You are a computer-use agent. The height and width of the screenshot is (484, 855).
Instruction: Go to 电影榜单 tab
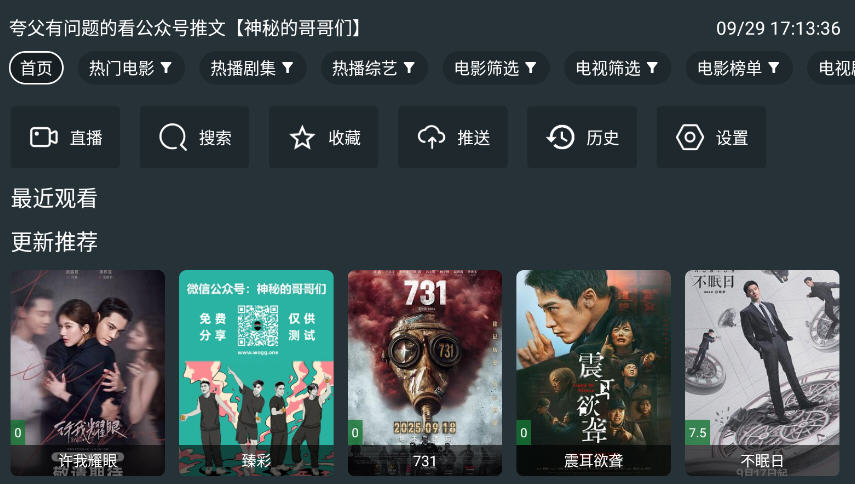tap(739, 68)
